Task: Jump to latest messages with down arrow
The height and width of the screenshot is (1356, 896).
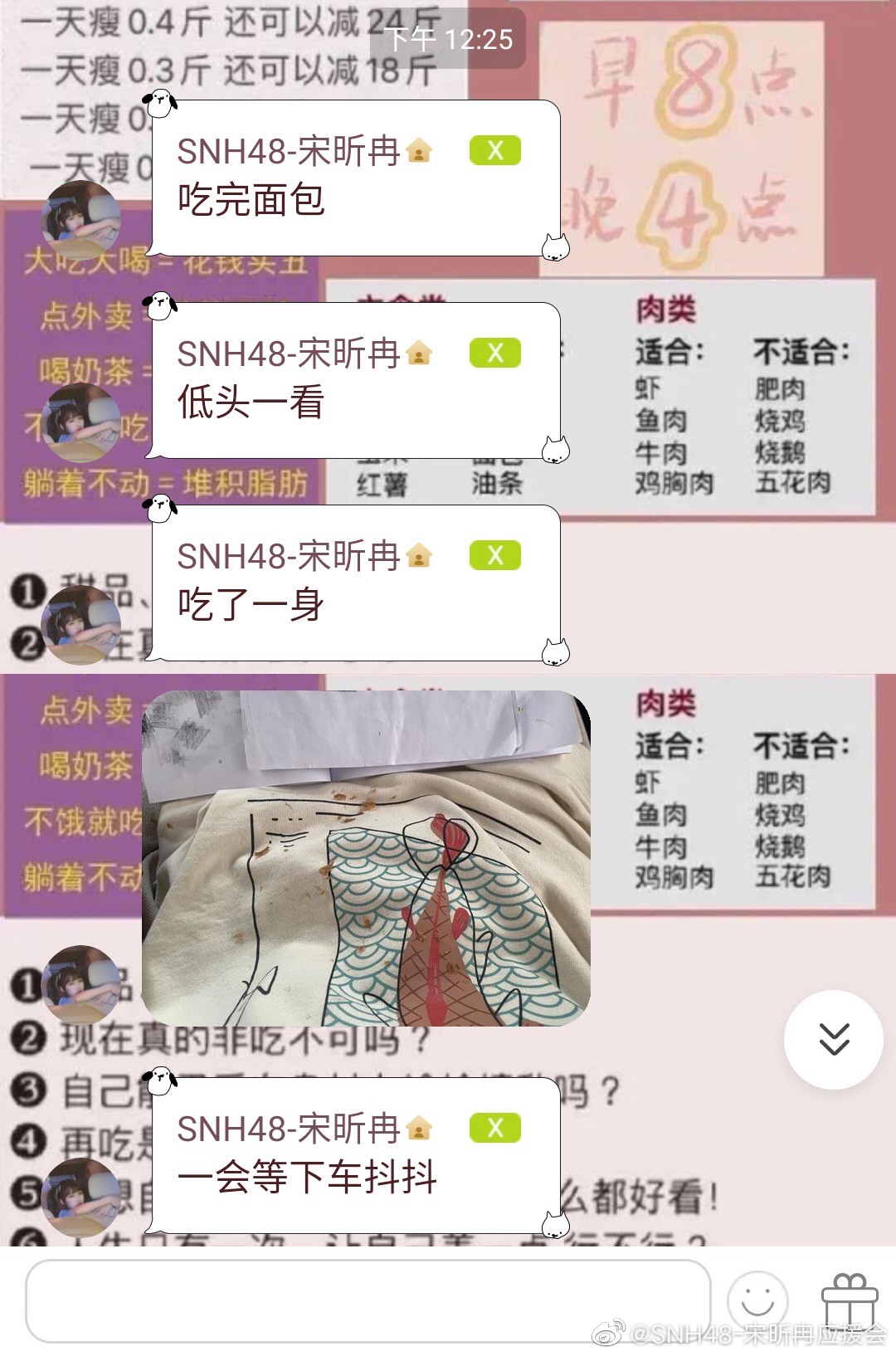Action: [833, 1039]
